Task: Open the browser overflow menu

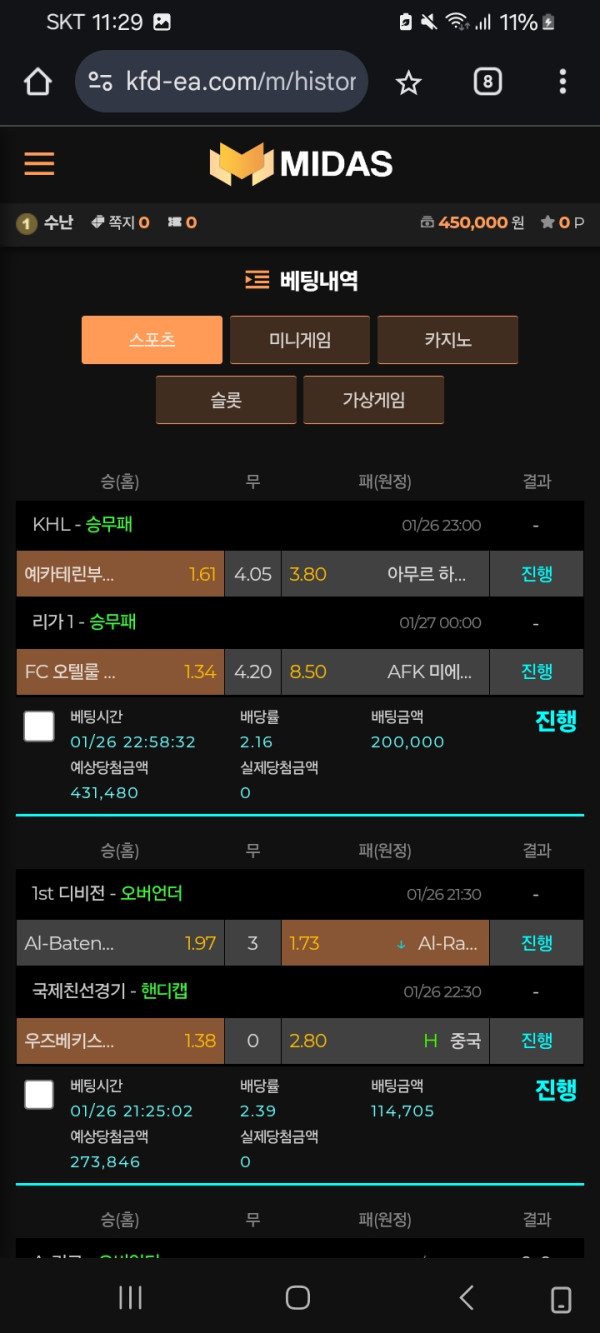Action: tap(562, 82)
